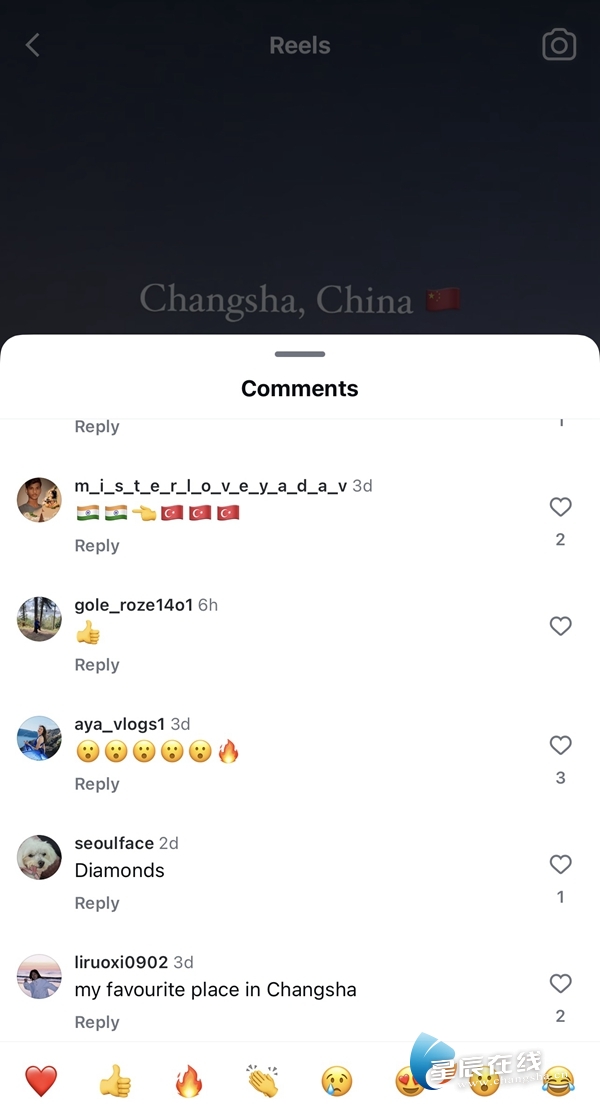Reply to m_i_s_t_e_r_l_o_v_e_y_a_d_a_v's comment
Screen dimensions: 600x1120
pyautogui.click(x=97, y=546)
